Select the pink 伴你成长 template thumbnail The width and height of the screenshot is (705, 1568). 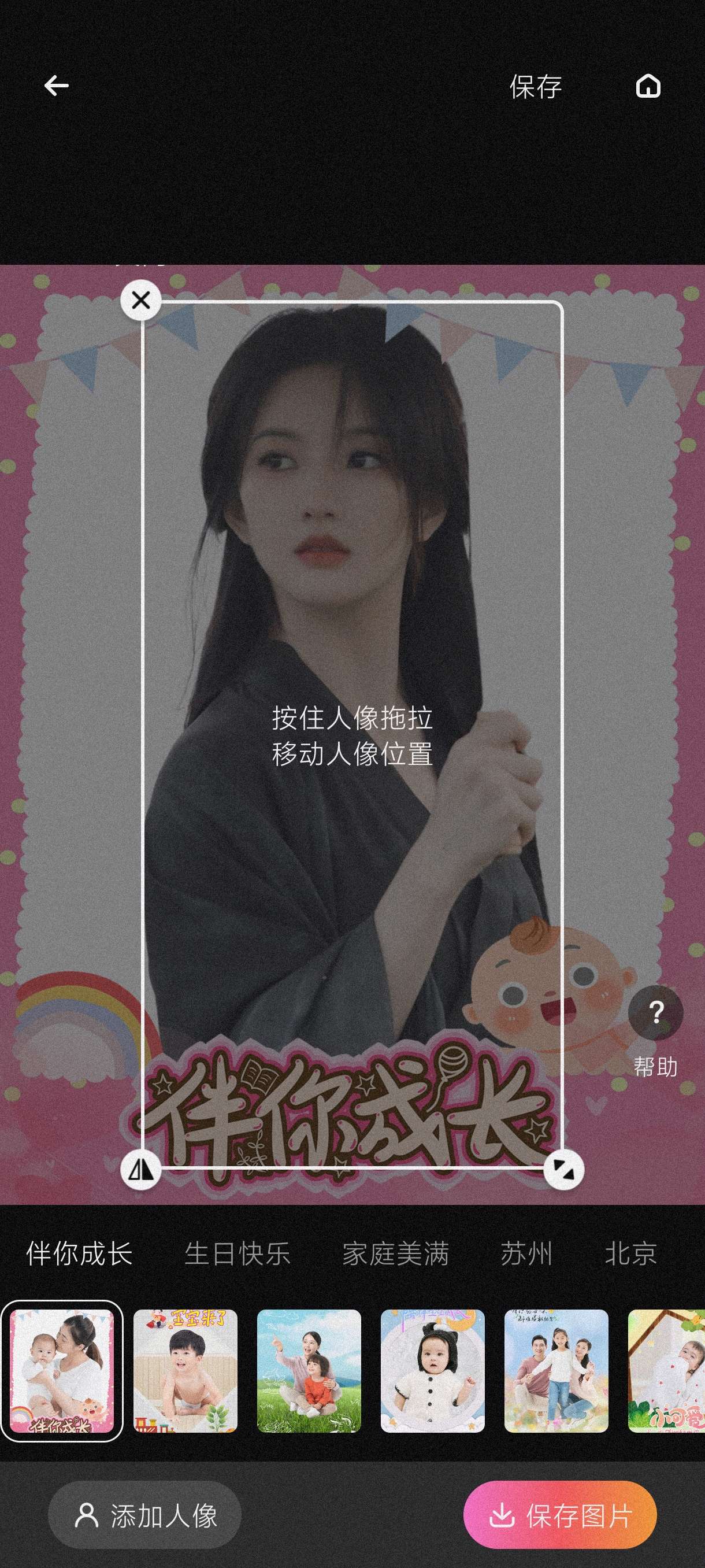point(61,1371)
